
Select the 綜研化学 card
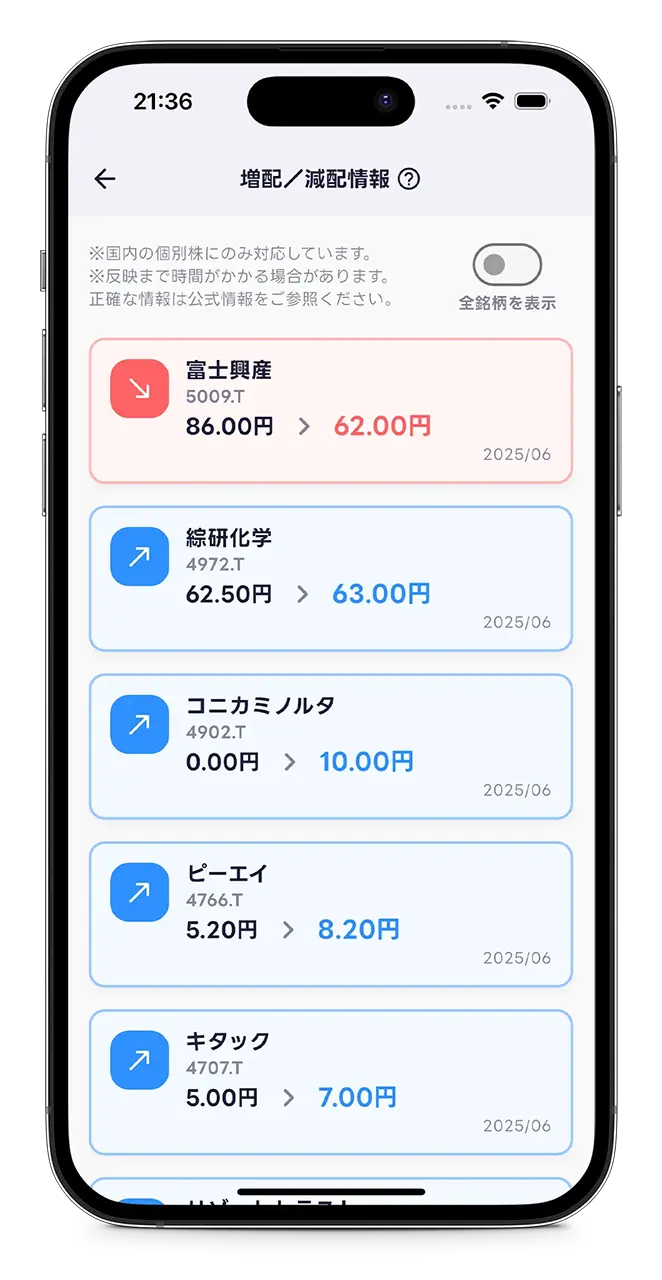(330, 579)
